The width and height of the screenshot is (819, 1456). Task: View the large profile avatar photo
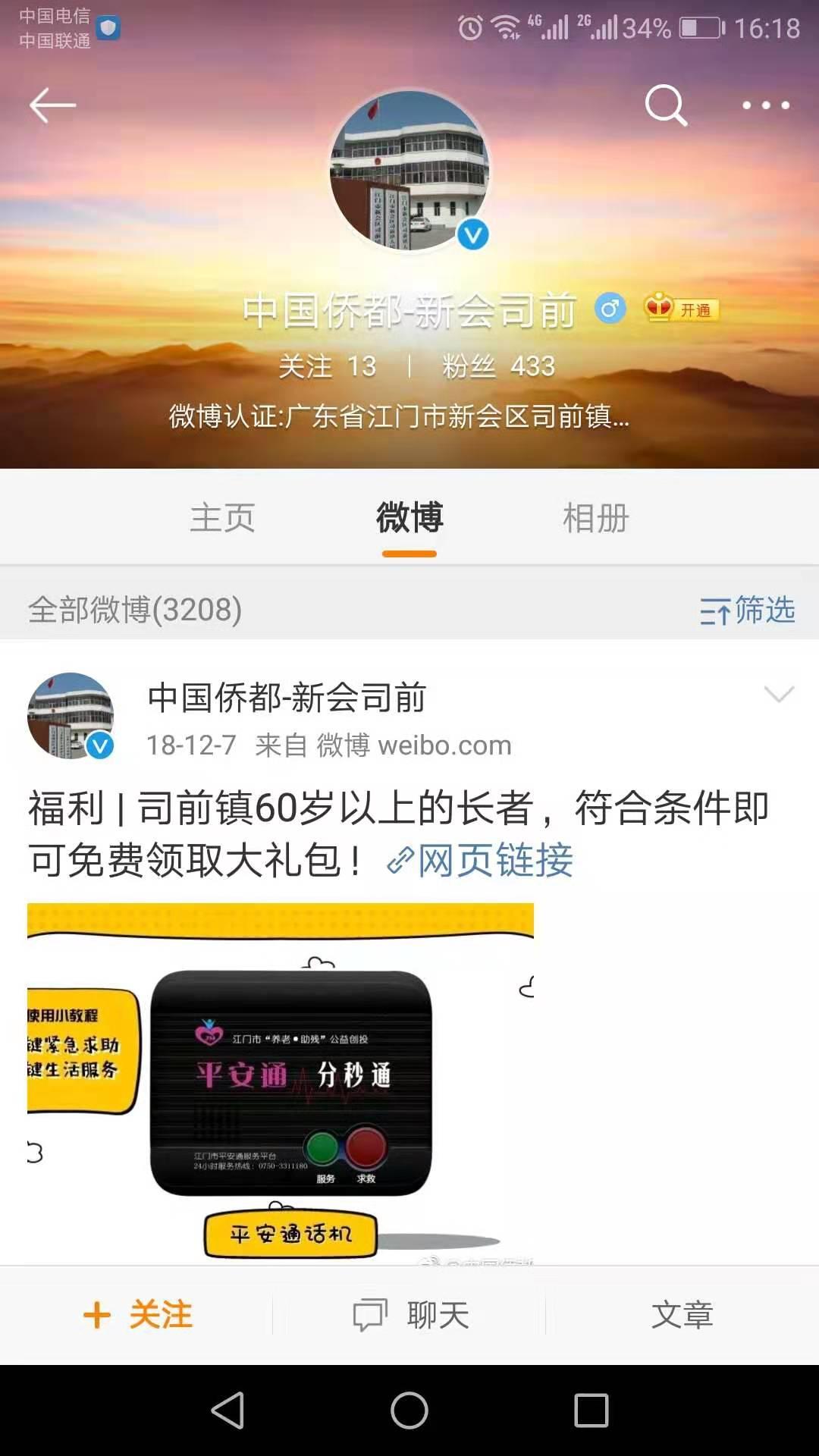(409, 171)
